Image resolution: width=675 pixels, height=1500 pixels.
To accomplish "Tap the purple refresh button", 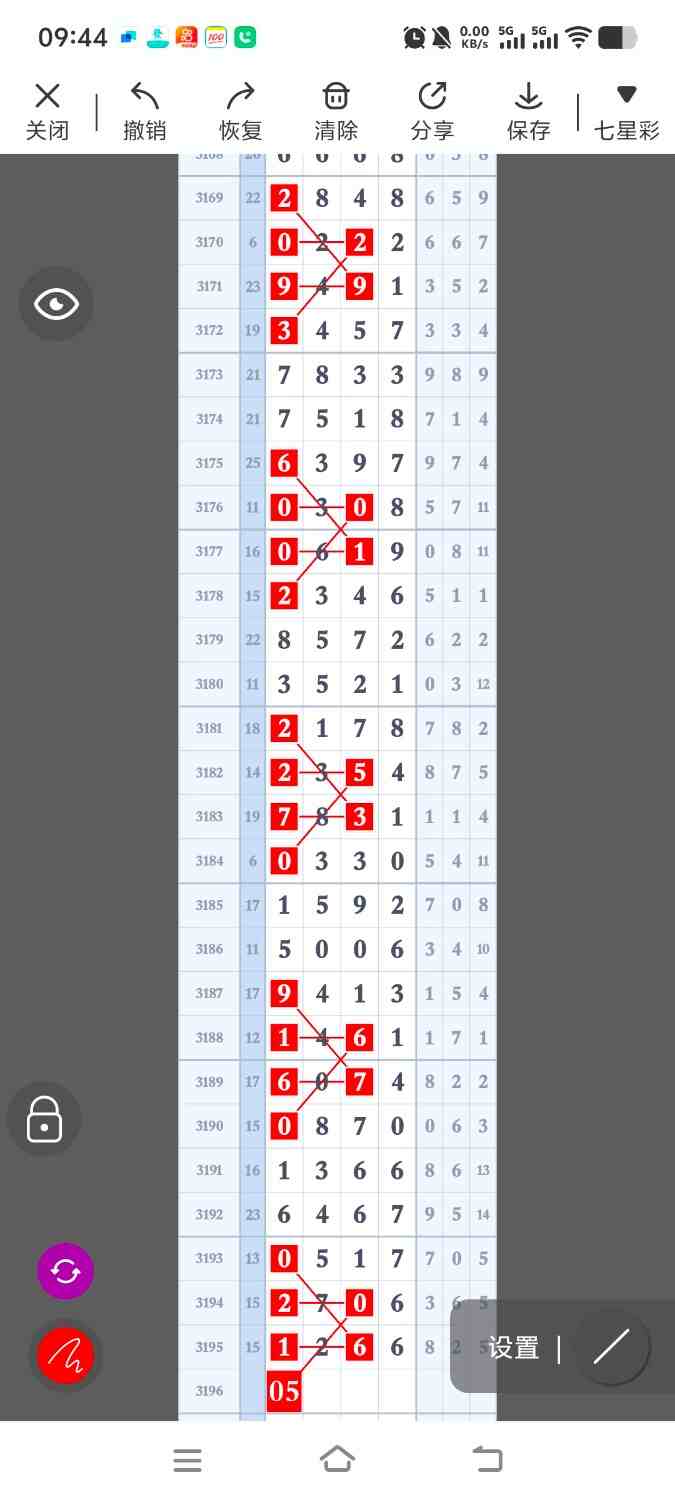I will click(x=65, y=1271).
